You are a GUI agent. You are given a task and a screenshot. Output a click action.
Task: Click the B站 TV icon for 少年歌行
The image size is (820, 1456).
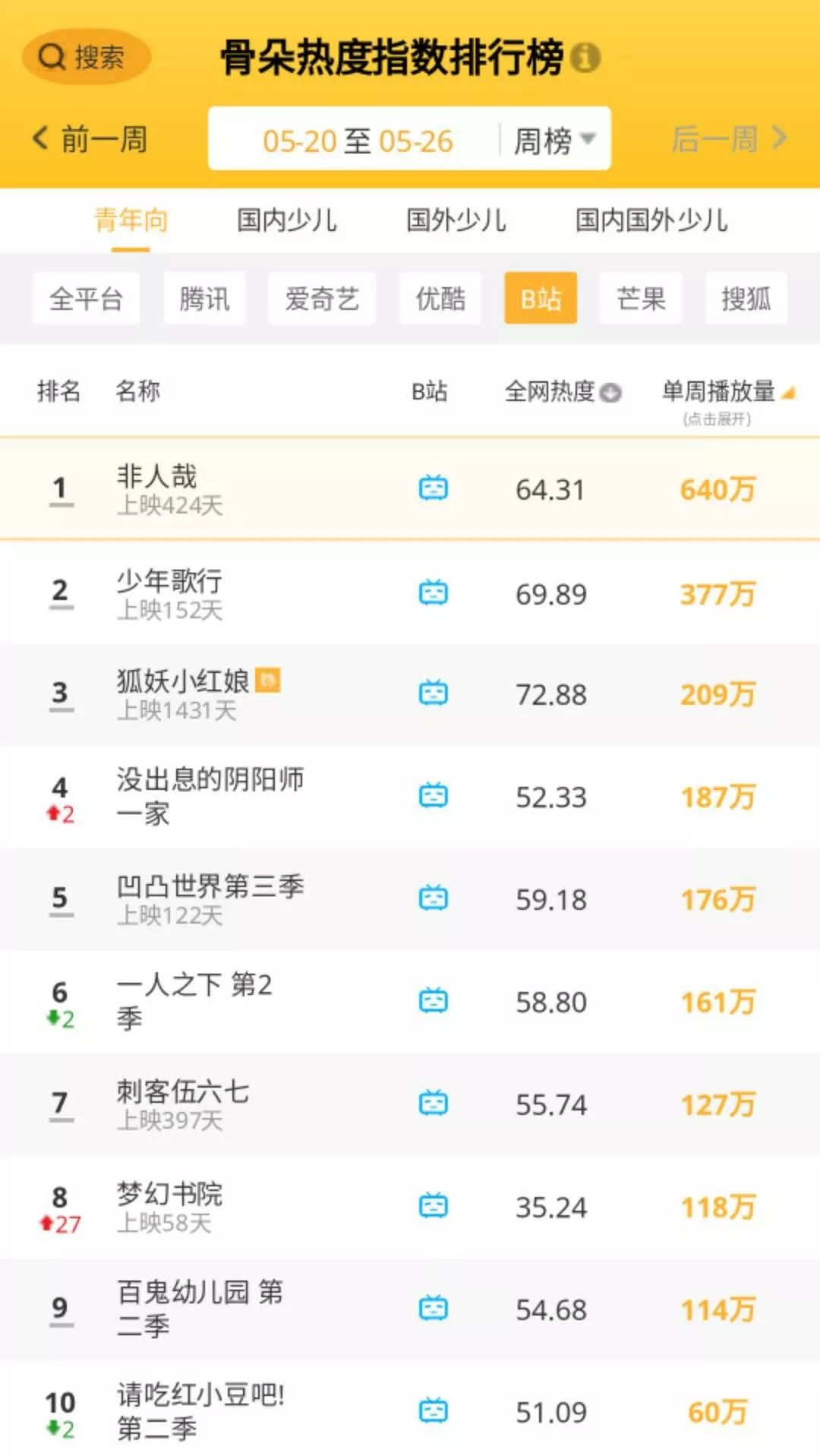(x=433, y=593)
